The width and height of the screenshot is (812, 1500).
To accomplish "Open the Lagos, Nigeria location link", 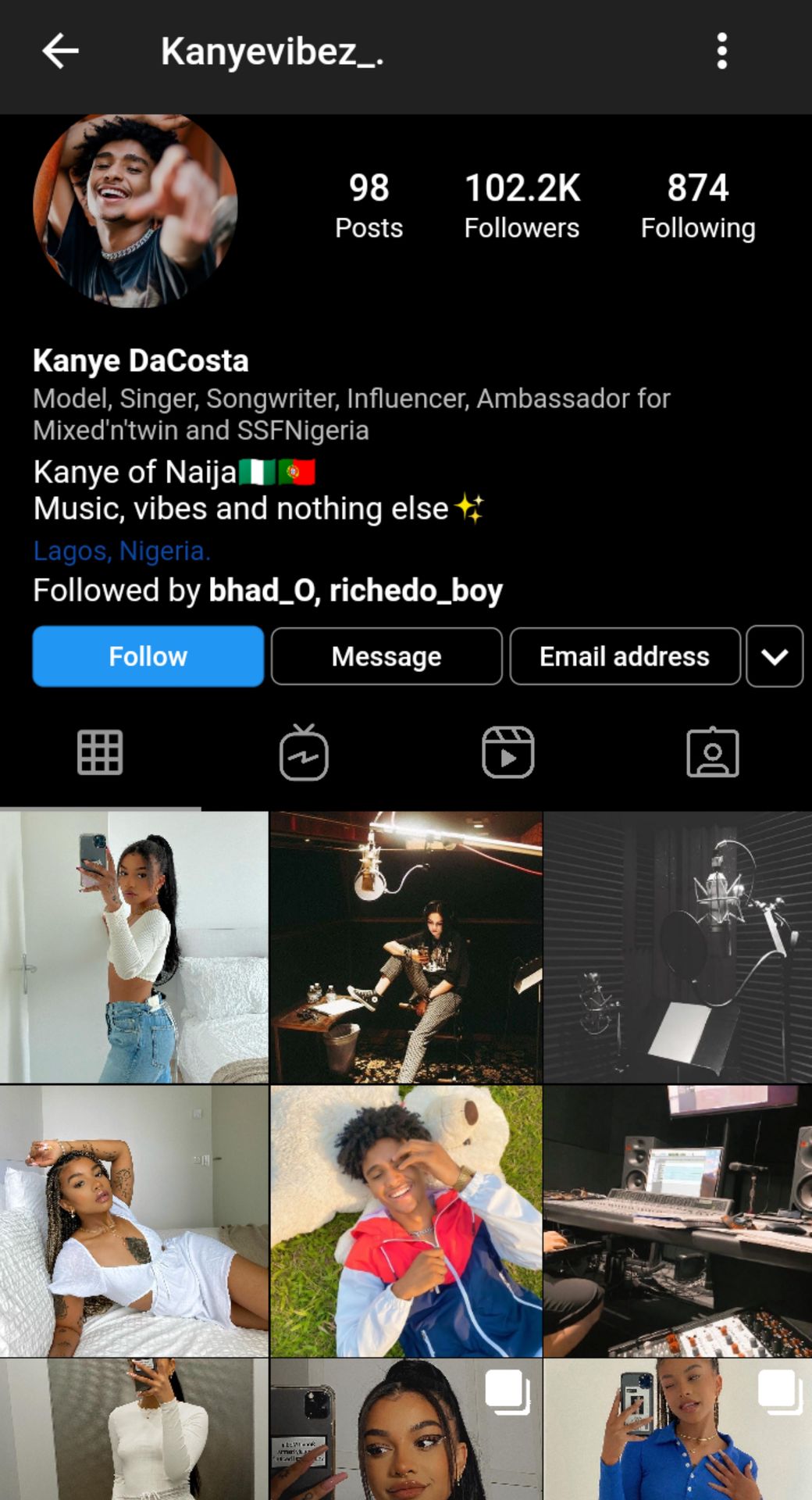I will (x=122, y=551).
